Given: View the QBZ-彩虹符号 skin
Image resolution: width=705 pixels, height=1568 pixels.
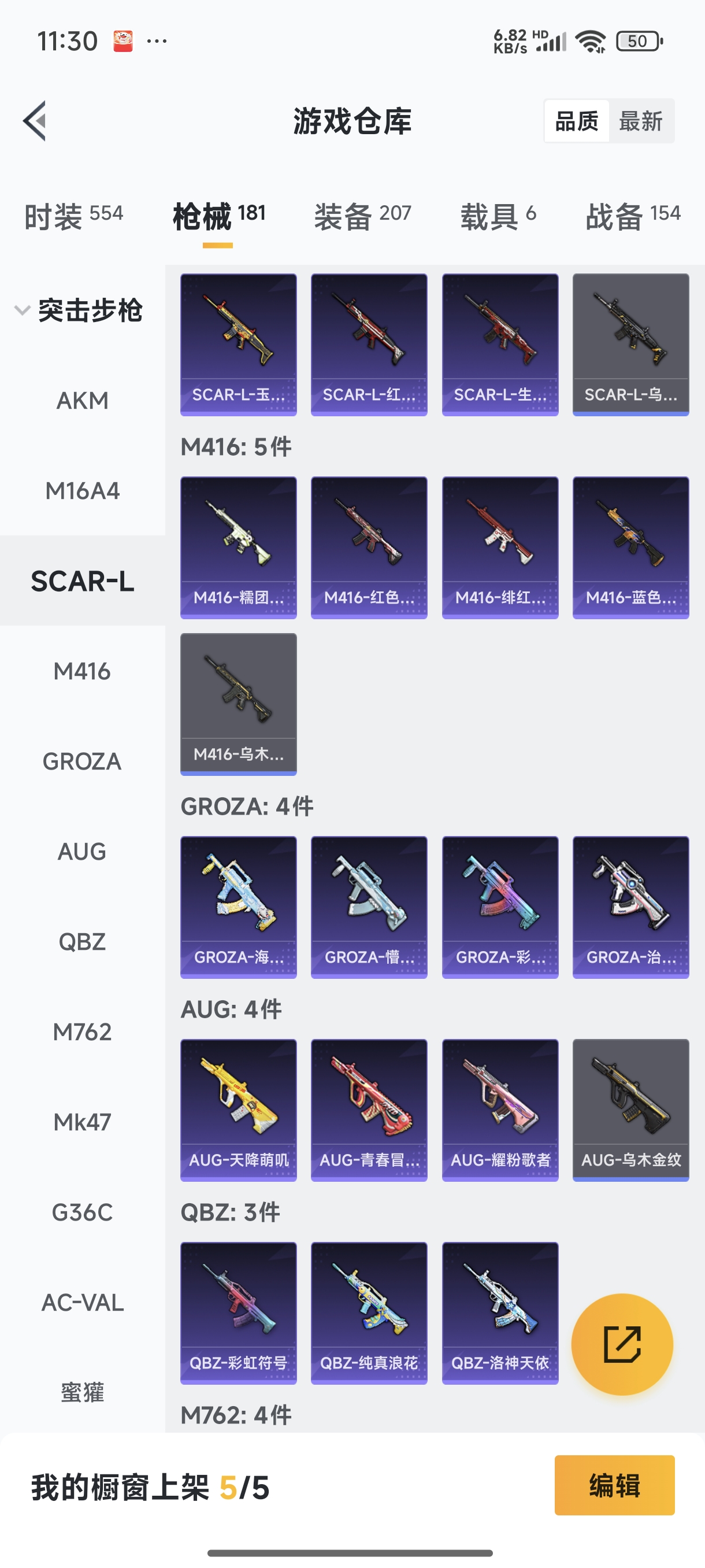Looking at the screenshot, I should coord(239,1313).
